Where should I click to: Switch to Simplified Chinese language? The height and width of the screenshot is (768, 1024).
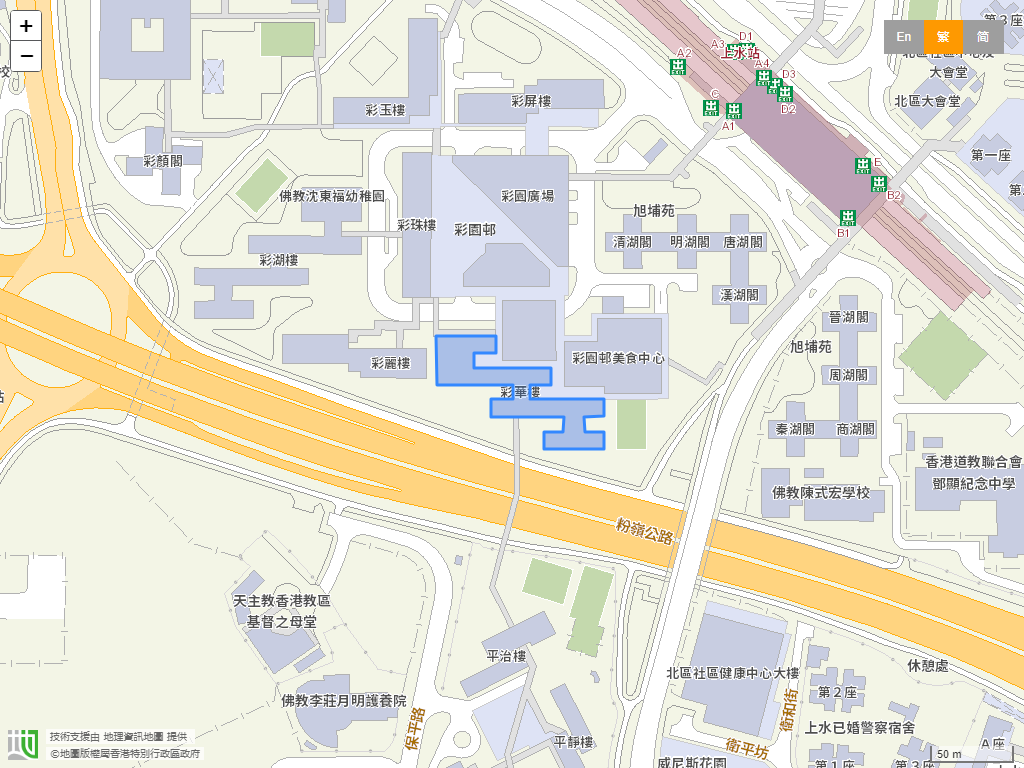click(983, 37)
